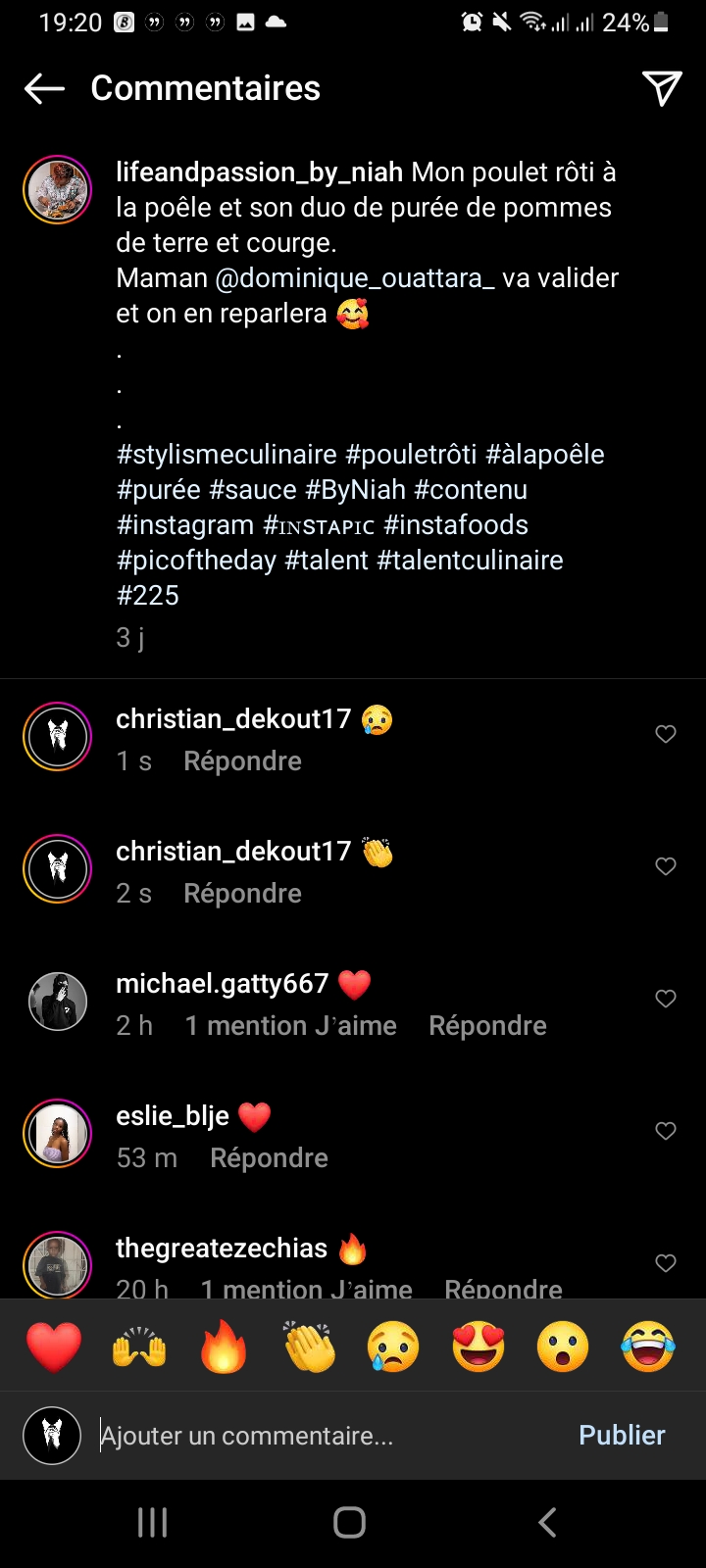Insert the heart-eyes quick emoji
706x1568 pixels.
click(x=479, y=1346)
